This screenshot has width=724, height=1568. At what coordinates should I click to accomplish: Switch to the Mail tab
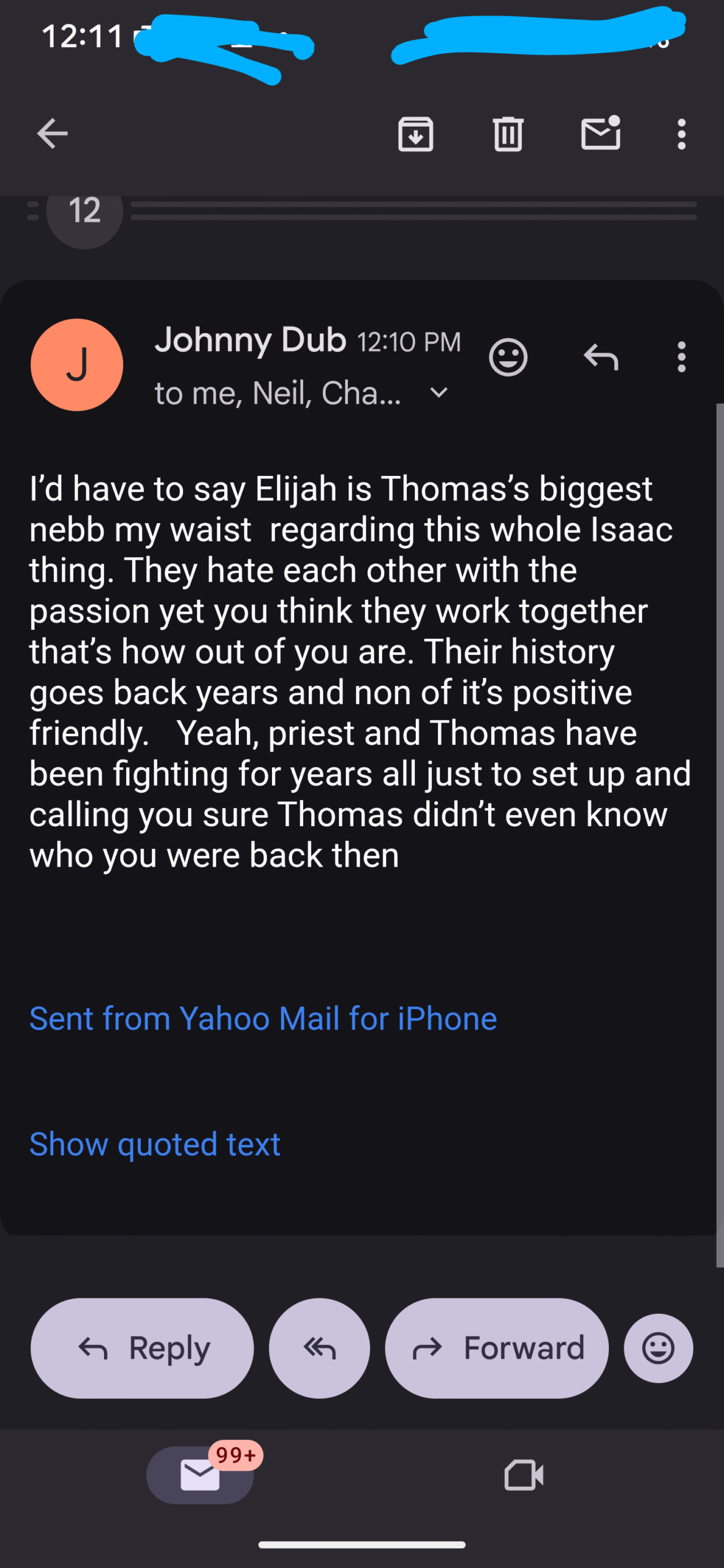(x=200, y=1475)
